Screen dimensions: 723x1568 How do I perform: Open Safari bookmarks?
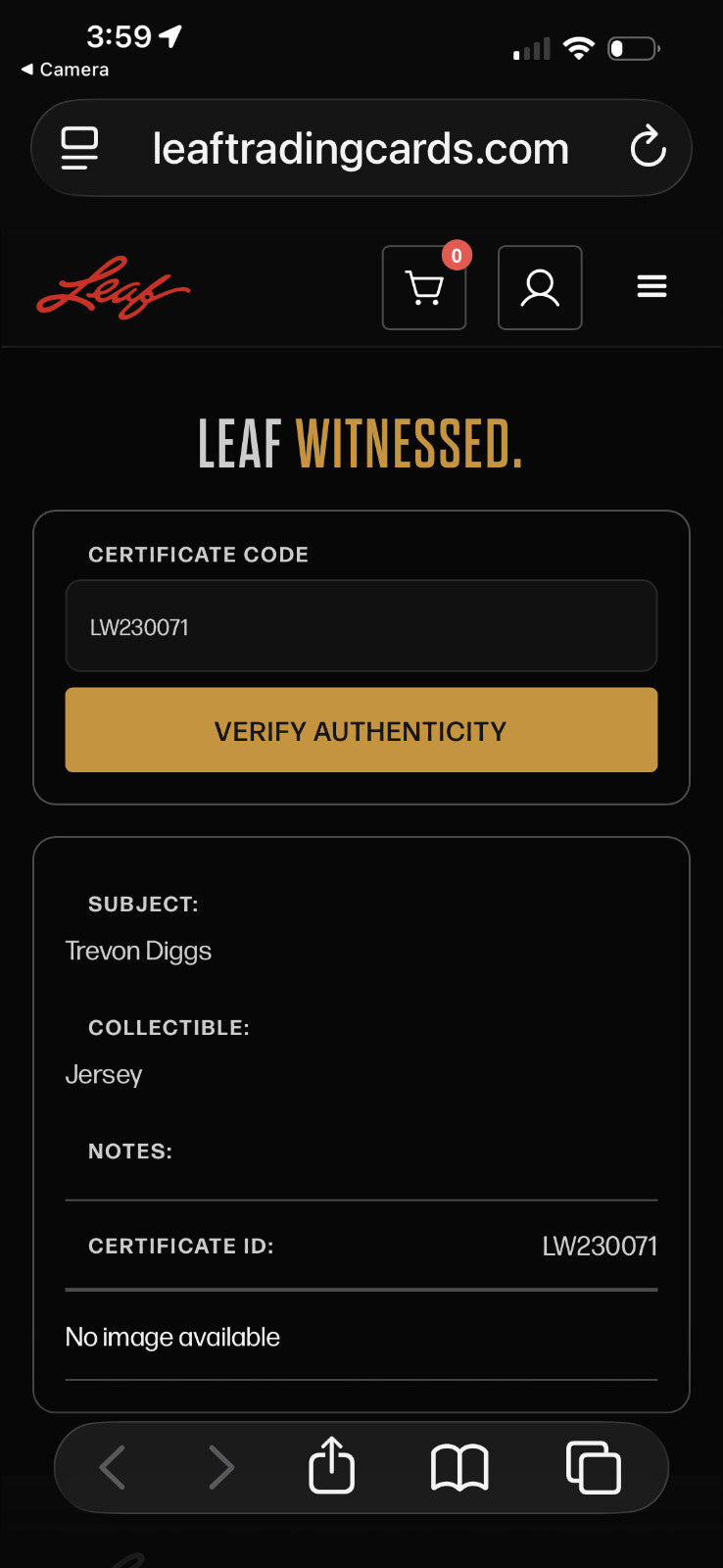coord(459,1468)
